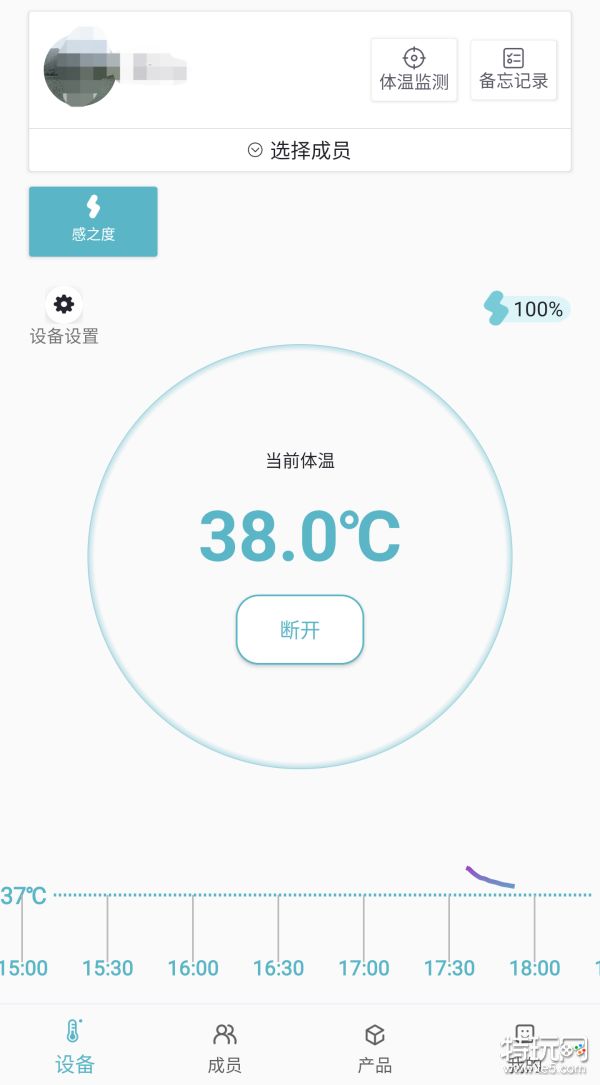The height and width of the screenshot is (1085, 600).
Task: Open the last bottom tab with smiley icon
Action: click(x=524, y=1045)
